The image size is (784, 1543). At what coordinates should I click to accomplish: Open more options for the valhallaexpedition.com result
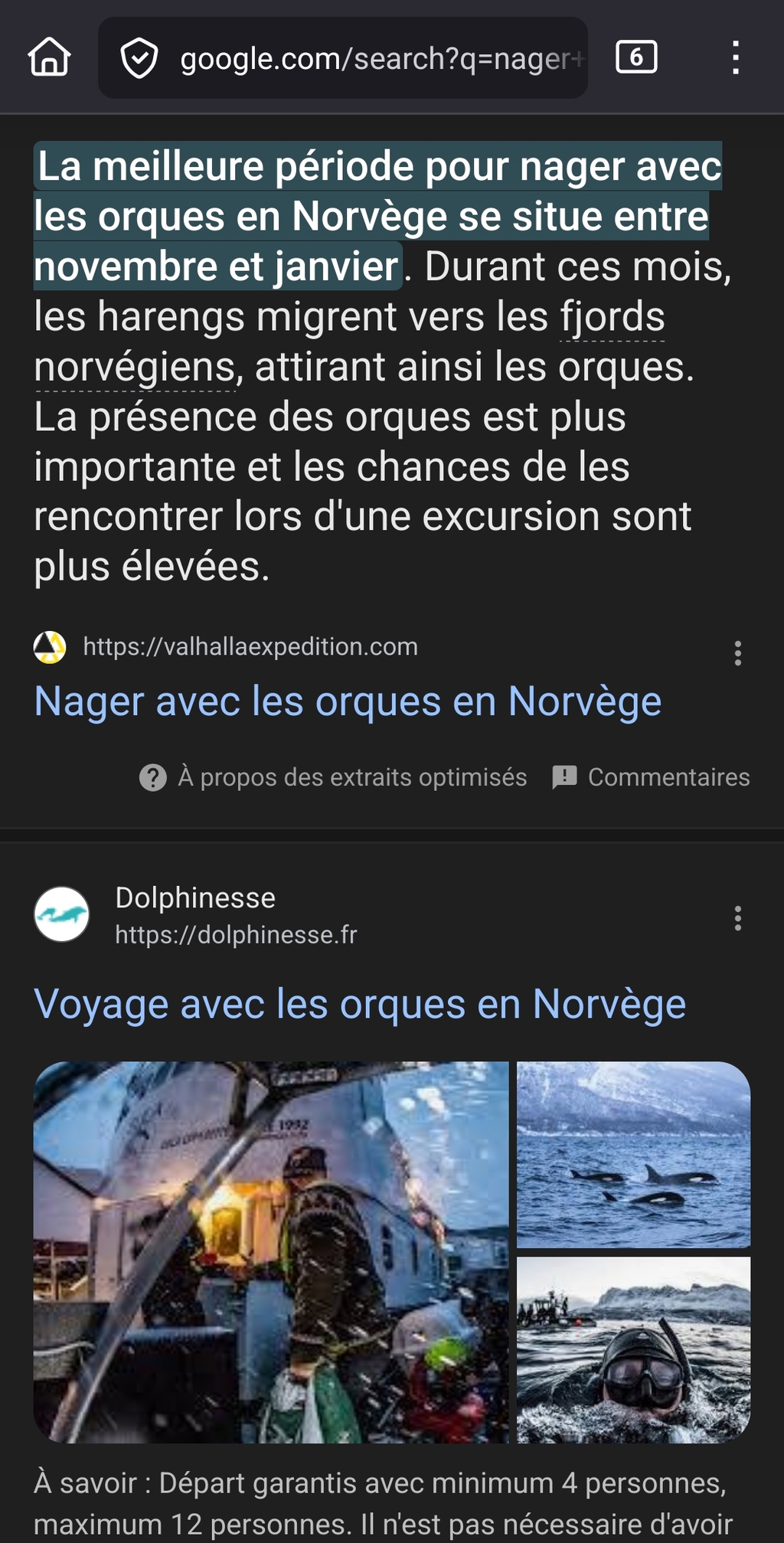pyautogui.click(x=737, y=653)
